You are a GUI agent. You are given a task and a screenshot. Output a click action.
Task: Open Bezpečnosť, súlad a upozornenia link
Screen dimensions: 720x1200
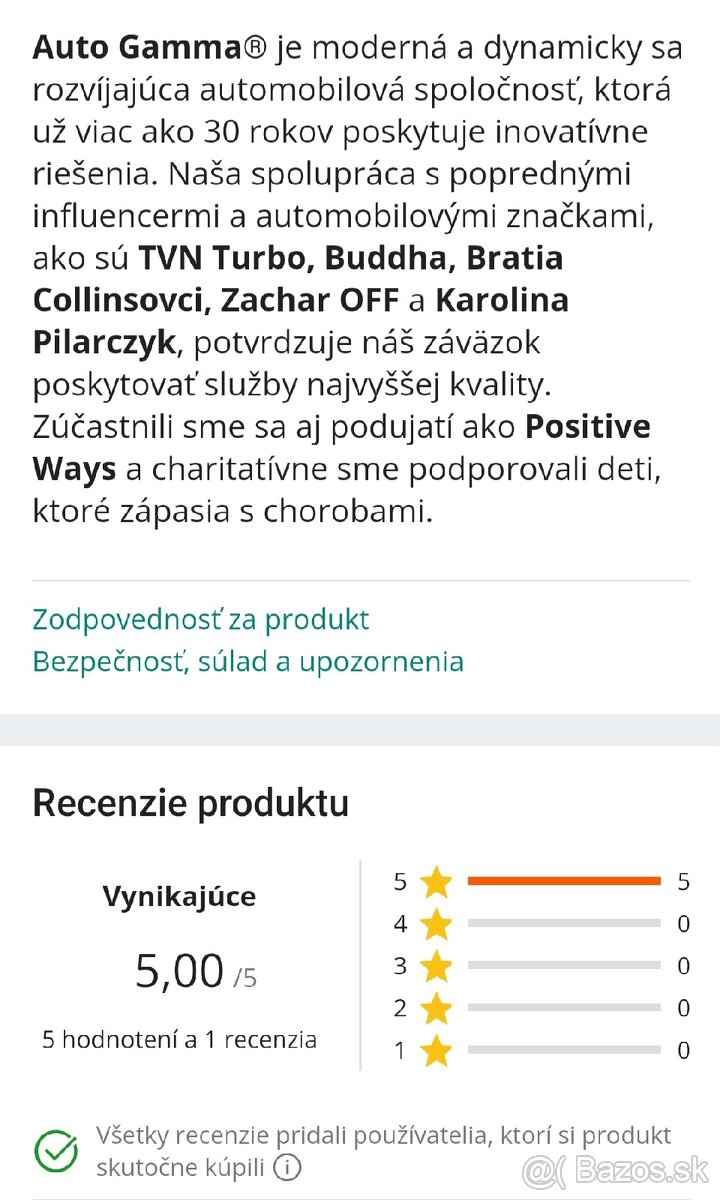pyautogui.click(x=248, y=662)
